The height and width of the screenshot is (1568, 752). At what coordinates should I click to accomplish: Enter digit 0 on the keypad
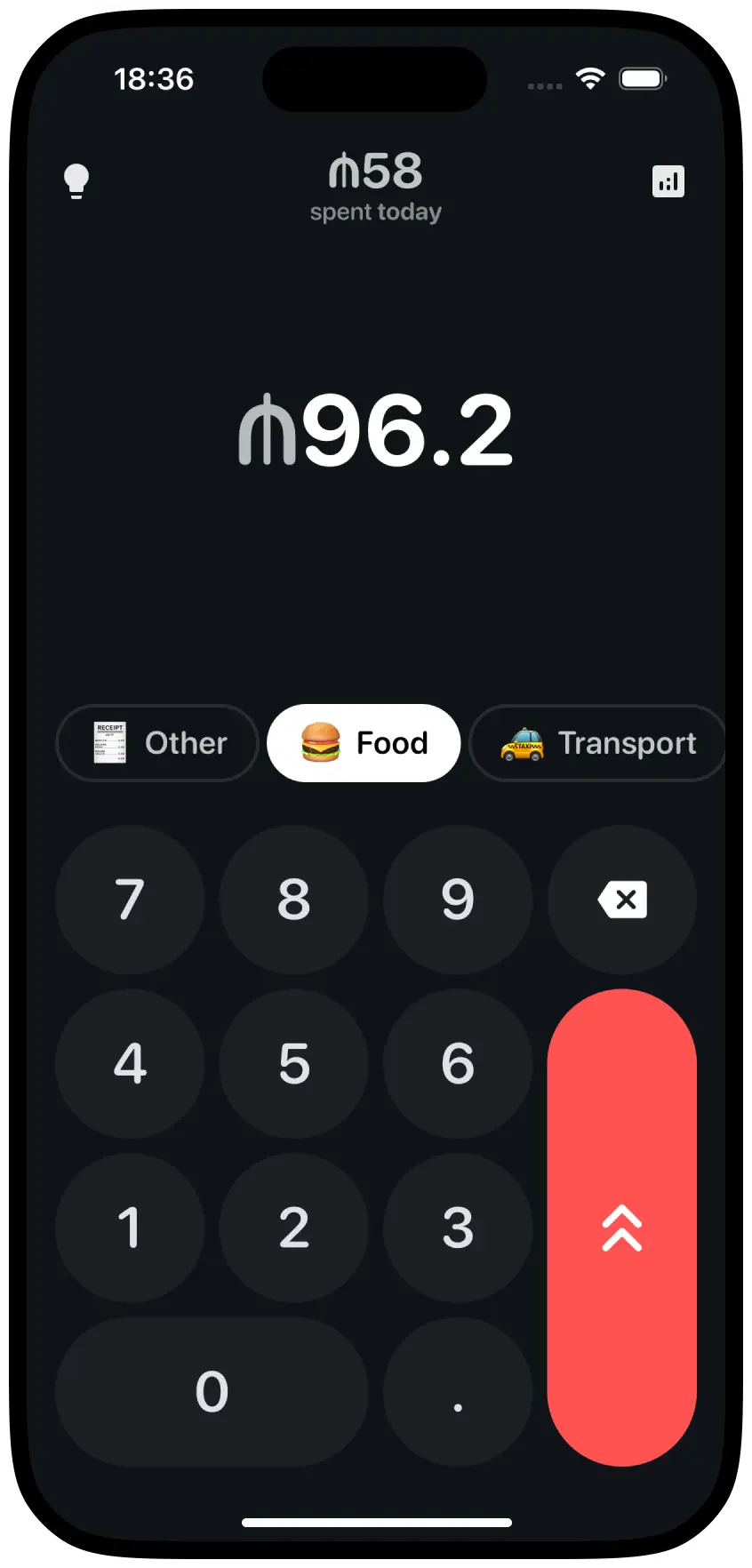[212, 1391]
